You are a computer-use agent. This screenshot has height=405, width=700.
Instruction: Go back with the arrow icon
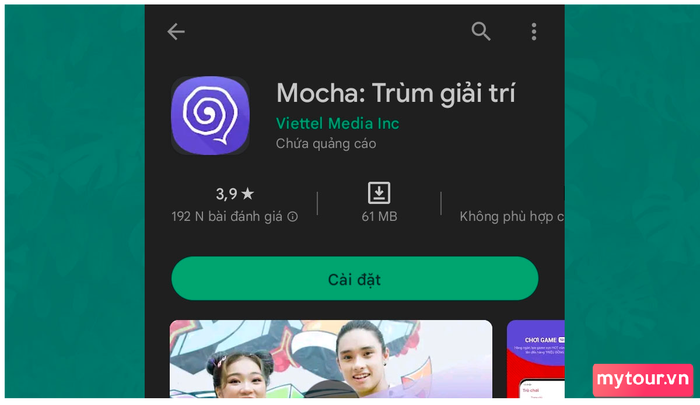tap(176, 32)
